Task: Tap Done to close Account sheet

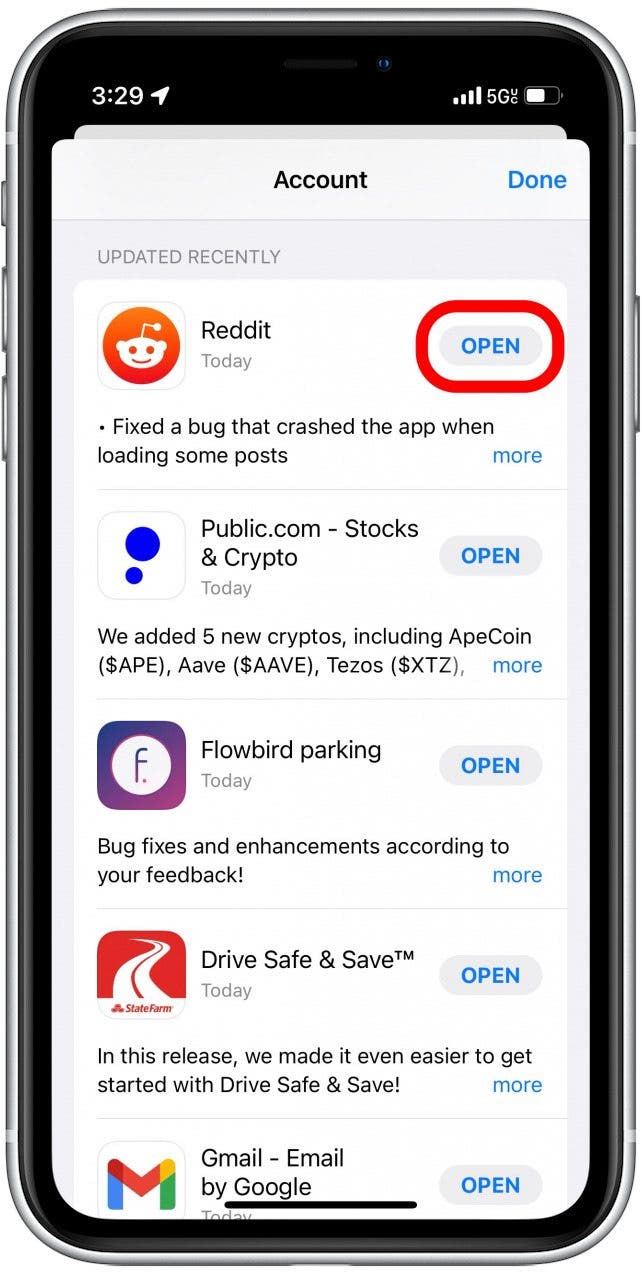Action: pos(537,180)
